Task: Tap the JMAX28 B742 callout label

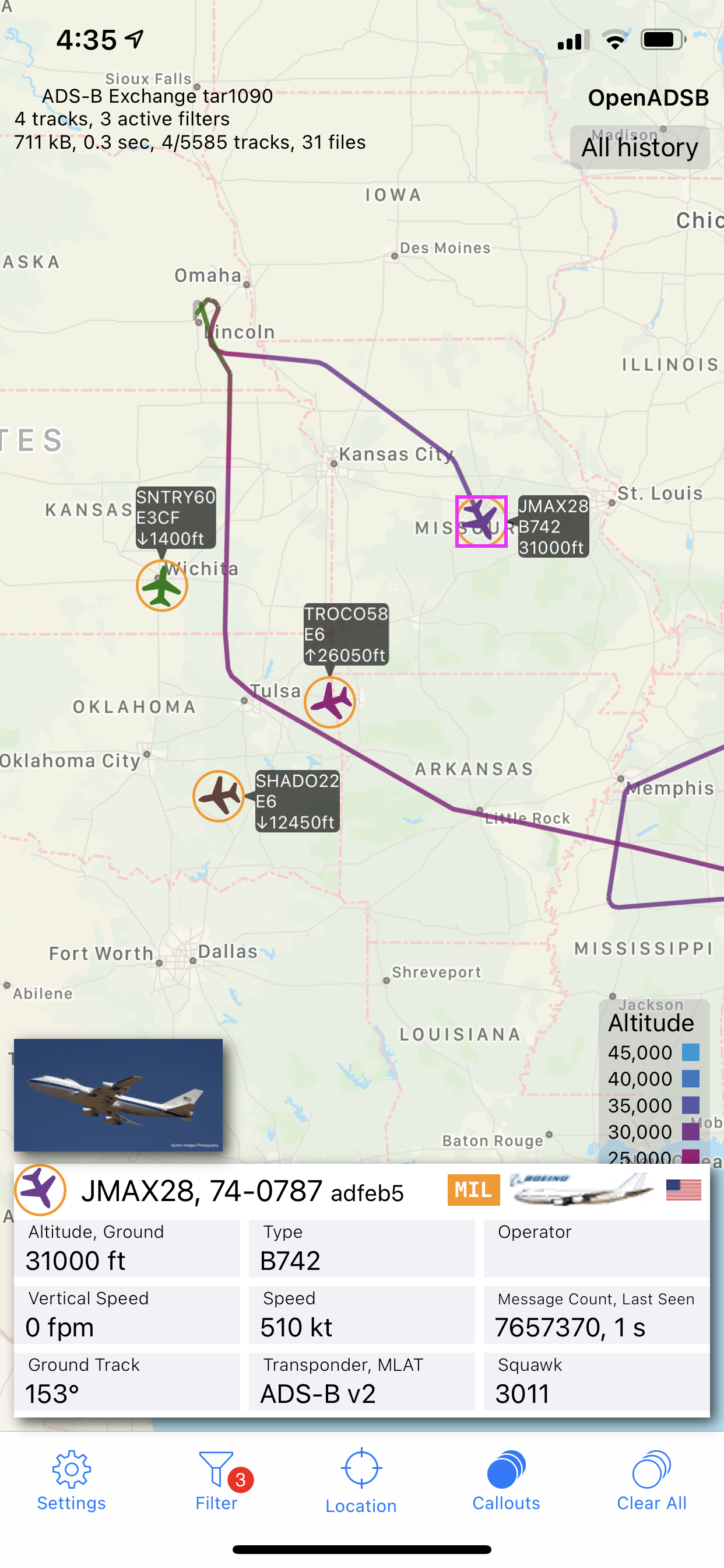Action: [553, 527]
